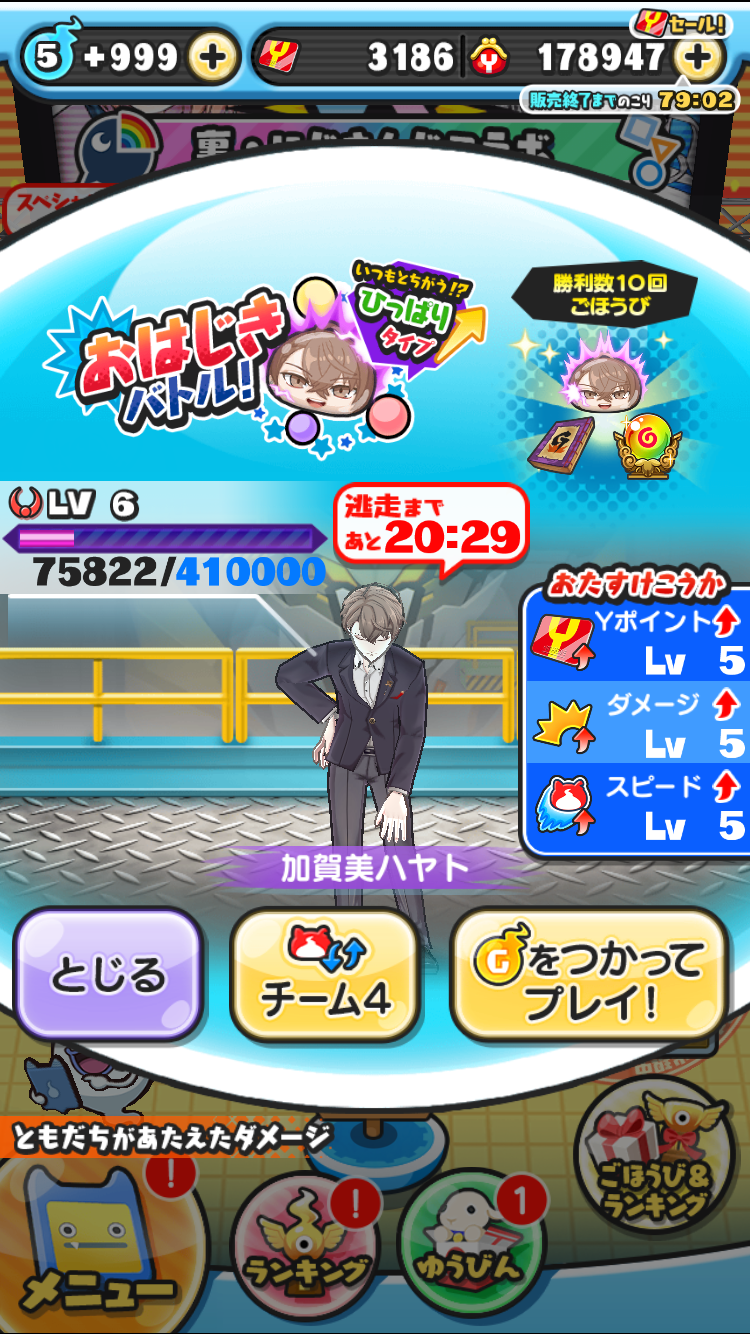
Task: Open the ランキング button
Action: pyautogui.click(x=305, y=1245)
